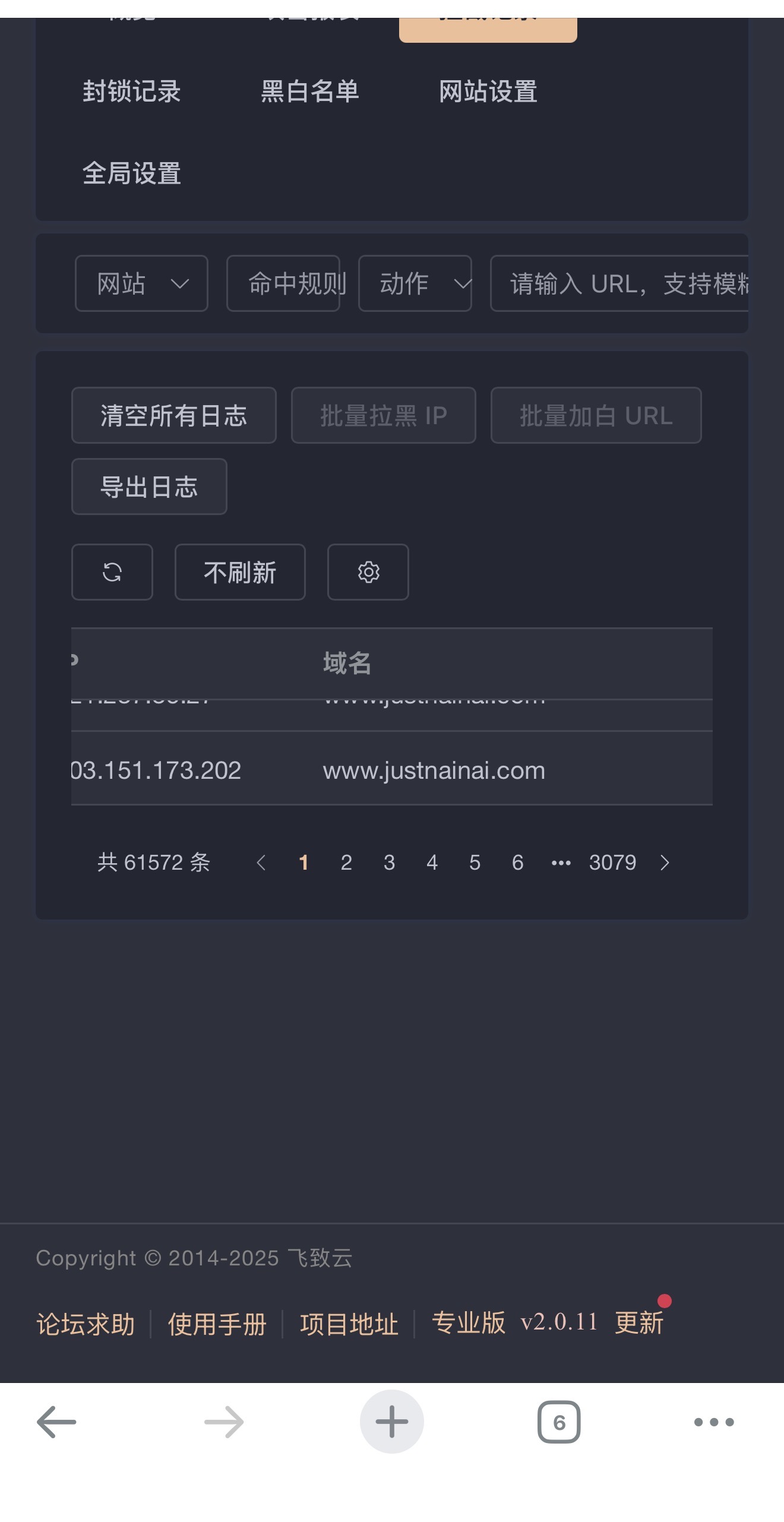Open the 论坛求助 link

coord(86,1324)
